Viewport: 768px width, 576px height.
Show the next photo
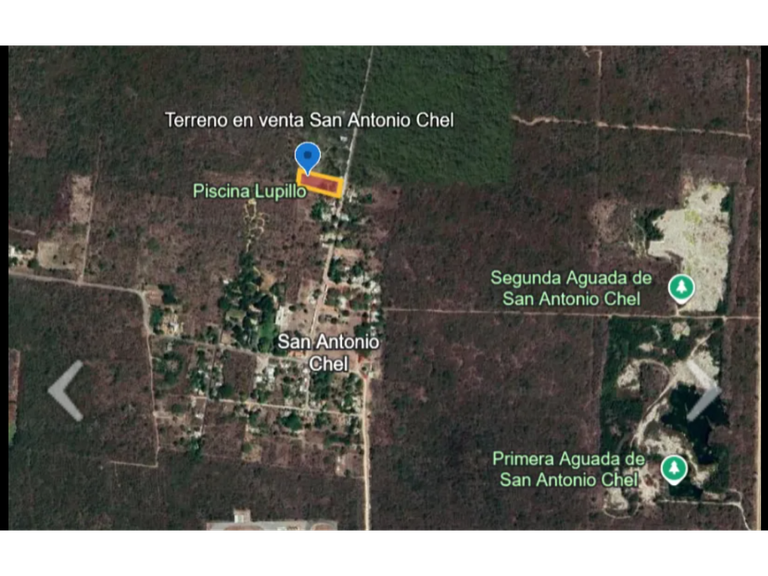[x=703, y=390]
